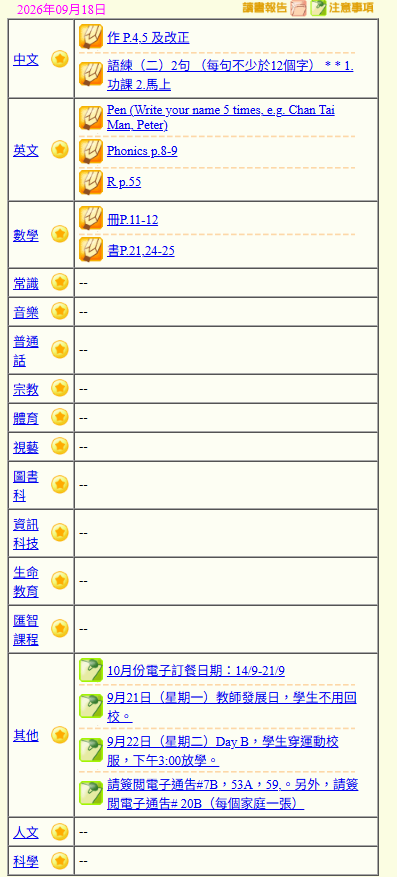This screenshot has height=877, width=397.
Task: Open the 科學 subject link
Action: [26, 862]
